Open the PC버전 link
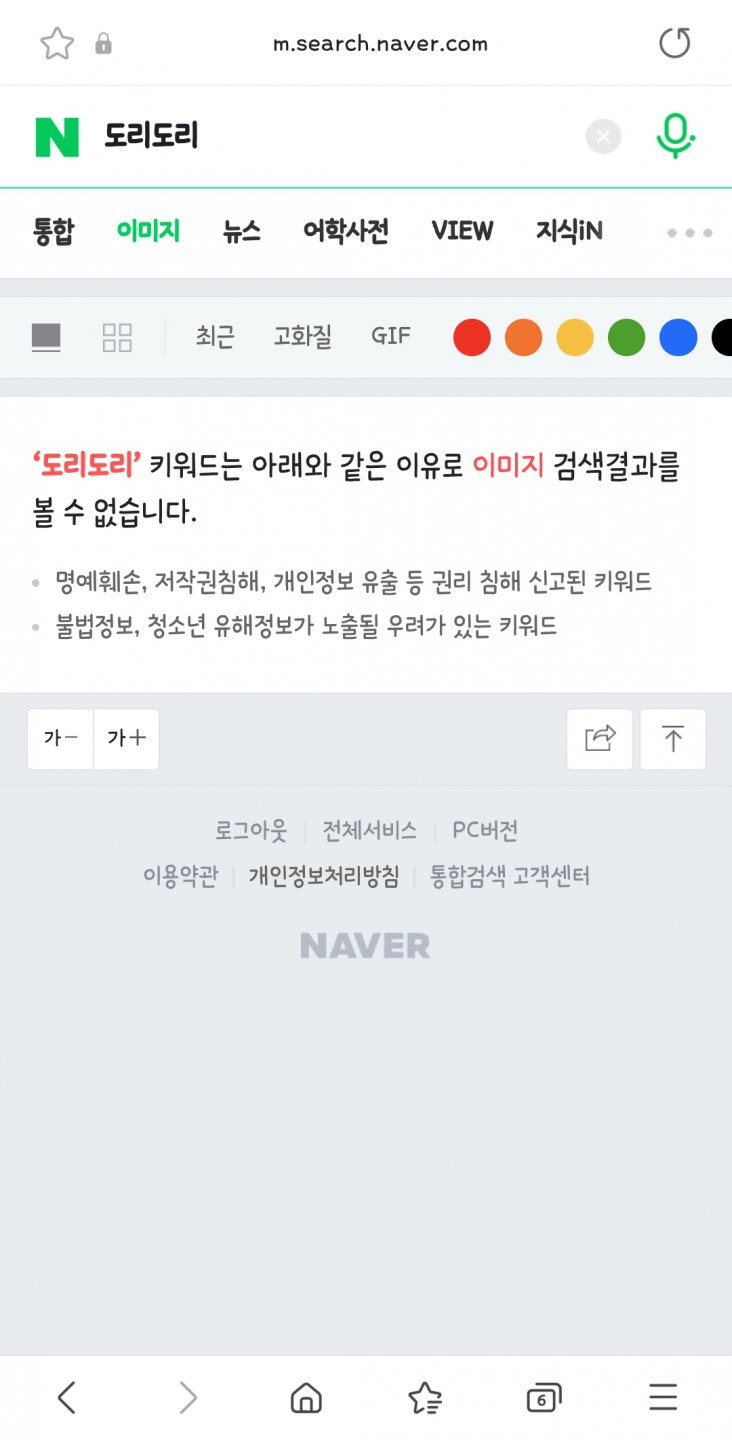 tap(485, 830)
